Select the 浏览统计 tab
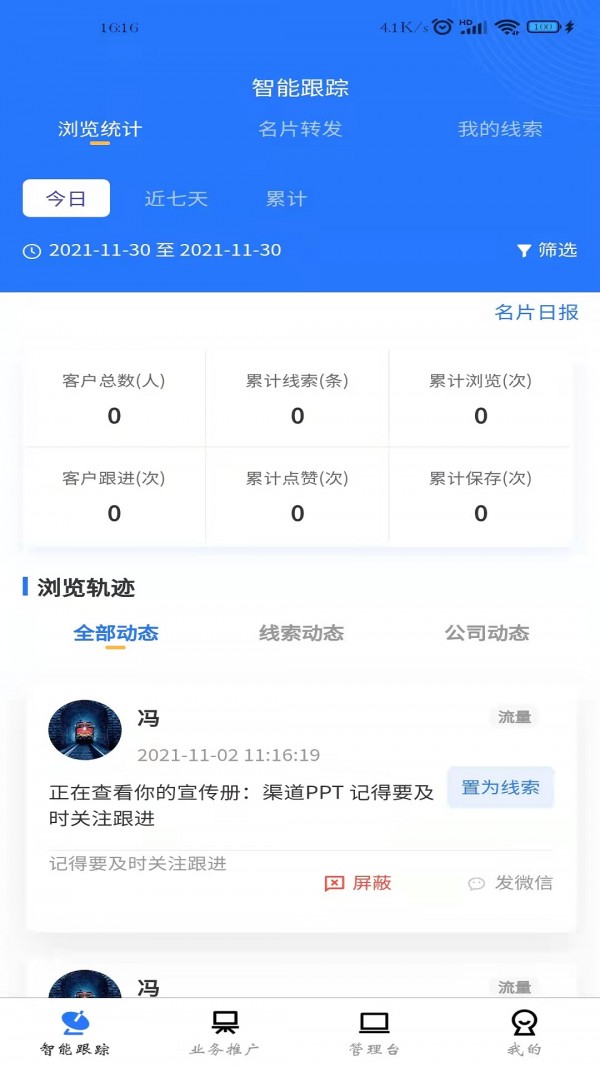This screenshot has width=600, height=1067. coord(100,129)
